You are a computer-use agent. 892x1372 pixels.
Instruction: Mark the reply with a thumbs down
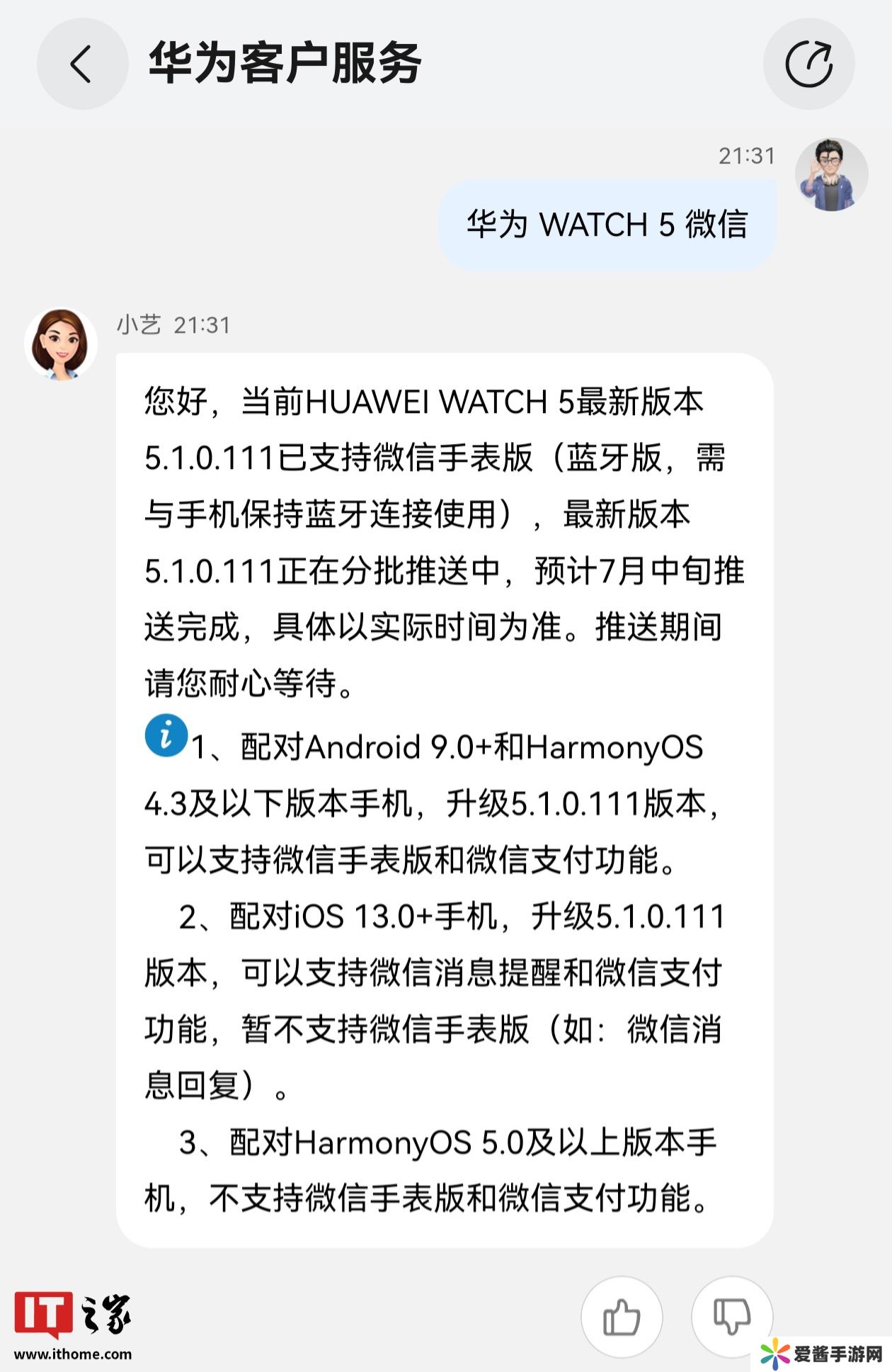click(731, 1317)
